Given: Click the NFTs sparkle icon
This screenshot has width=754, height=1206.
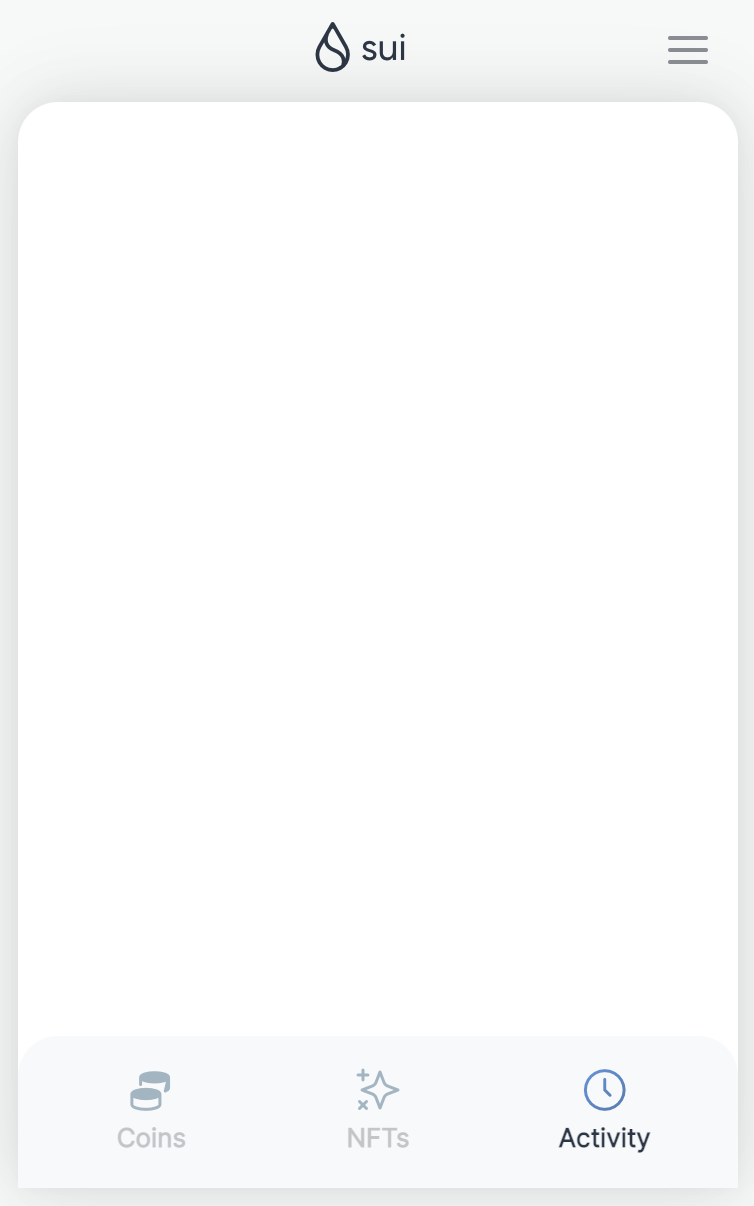Looking at the screenshot, I should (378, 1090).
